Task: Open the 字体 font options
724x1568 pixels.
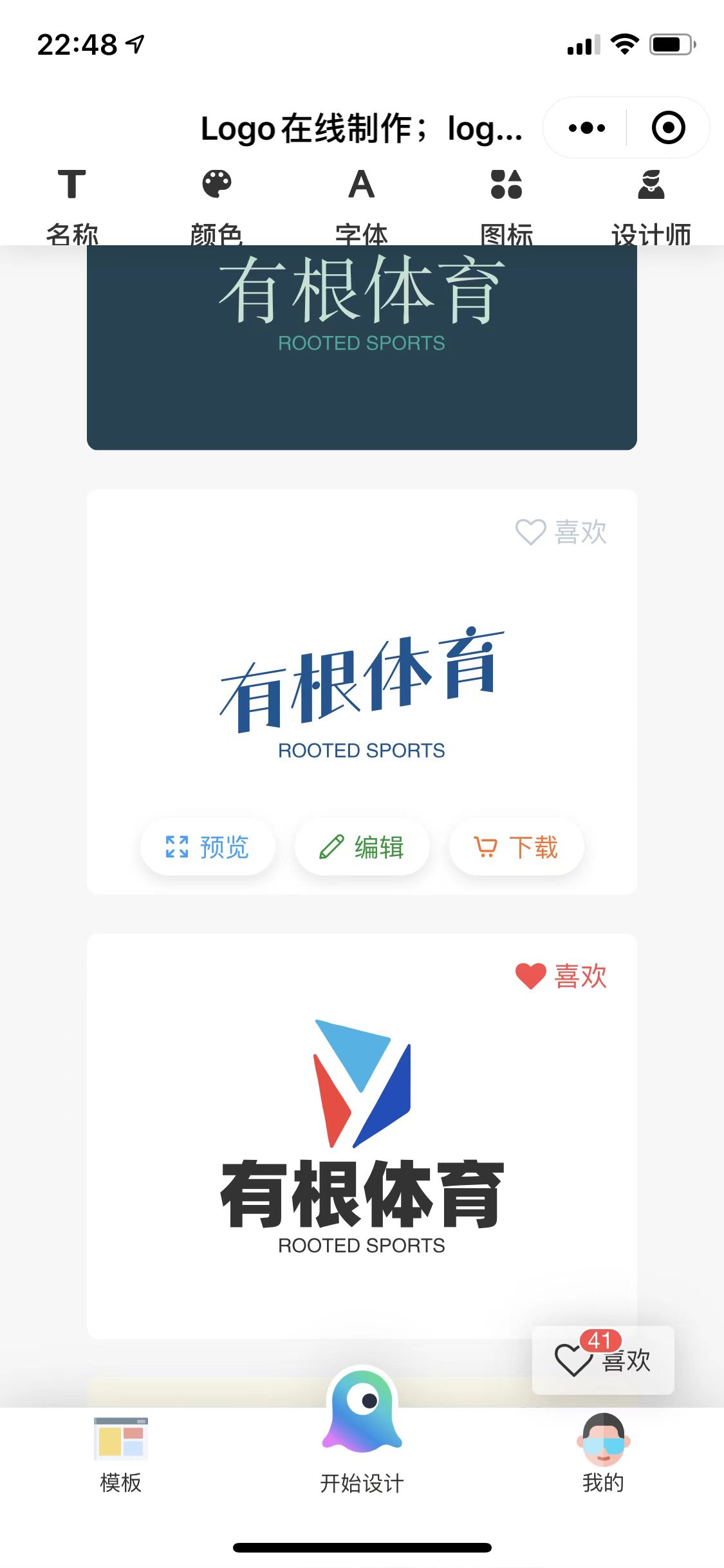Action: point(362,205)
